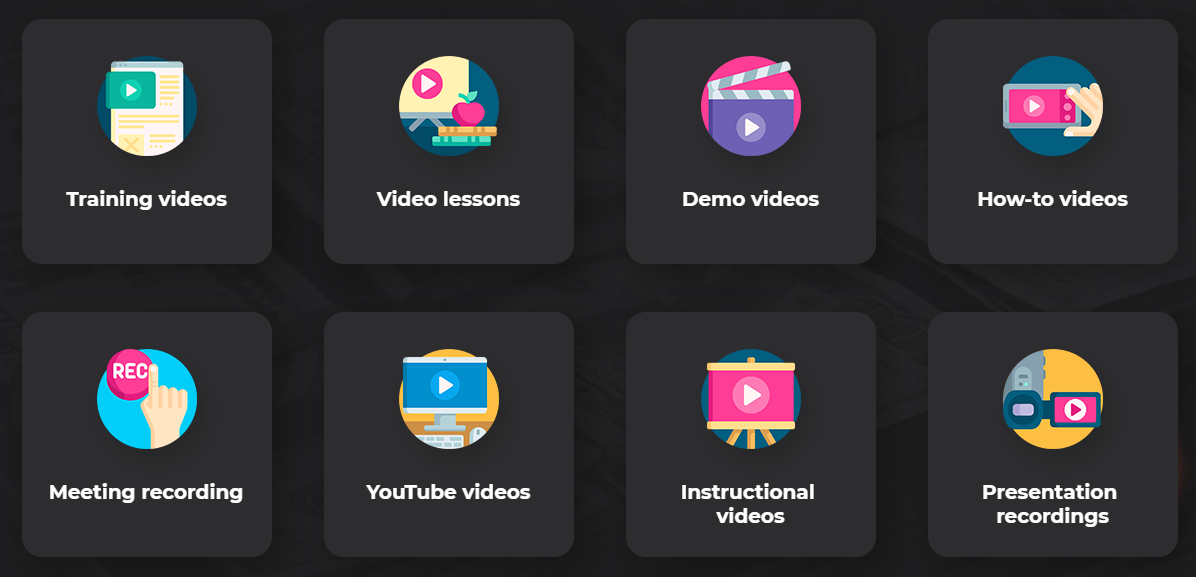Open the Demo videos tile
This screenshot has height=577, width=1196.
click(751, 141)
